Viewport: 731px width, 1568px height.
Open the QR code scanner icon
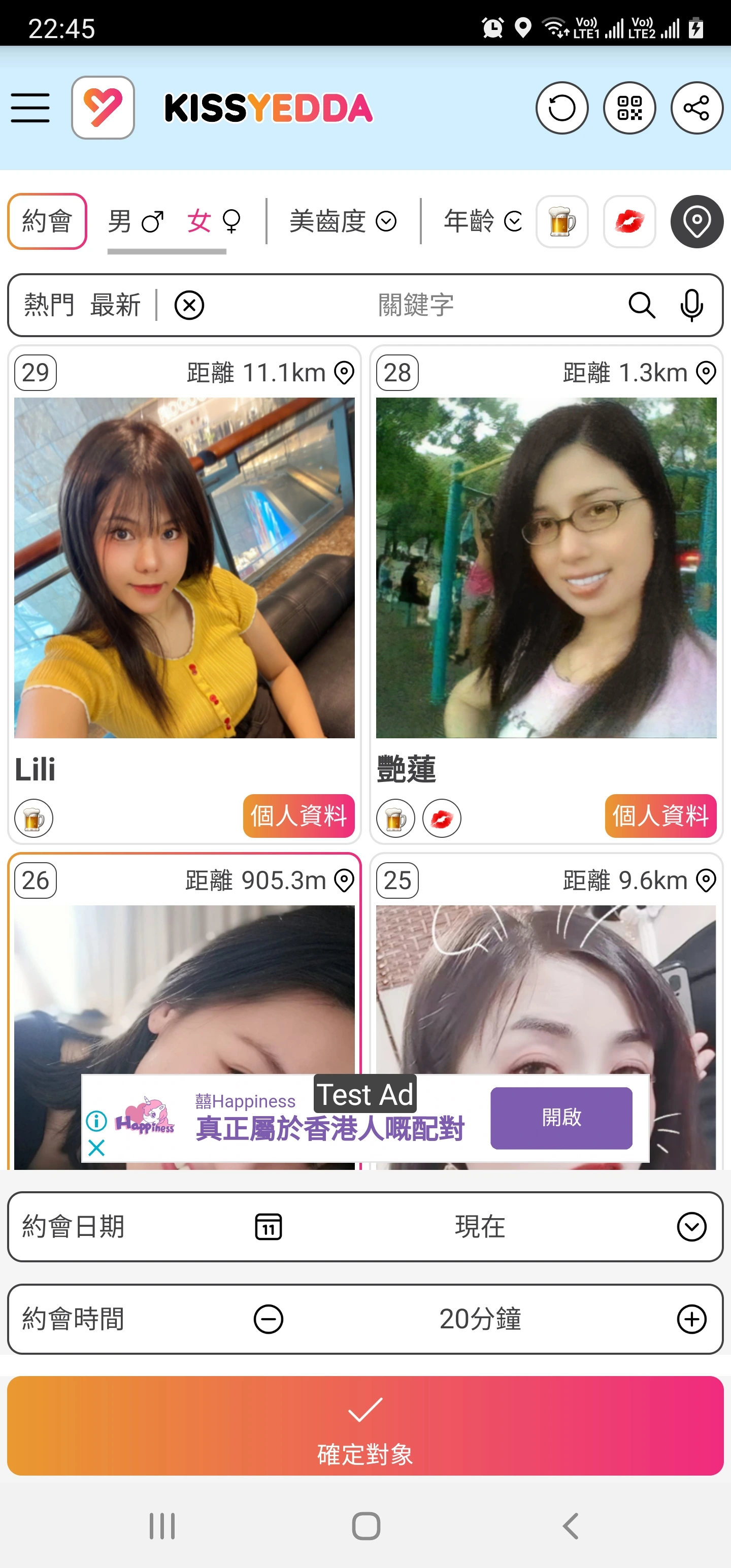pos(629,108)
